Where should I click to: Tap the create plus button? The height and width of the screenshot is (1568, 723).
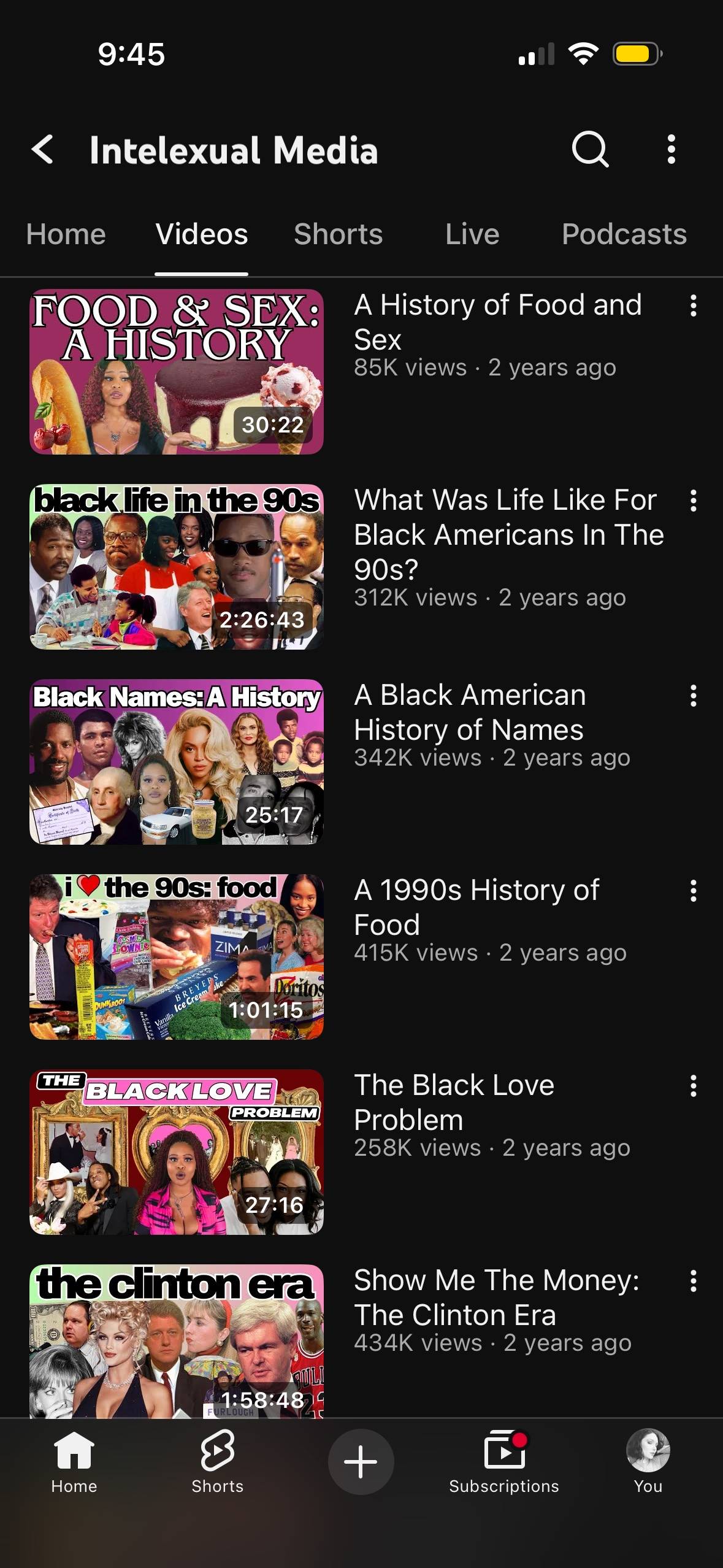[x=361, y=1461]
